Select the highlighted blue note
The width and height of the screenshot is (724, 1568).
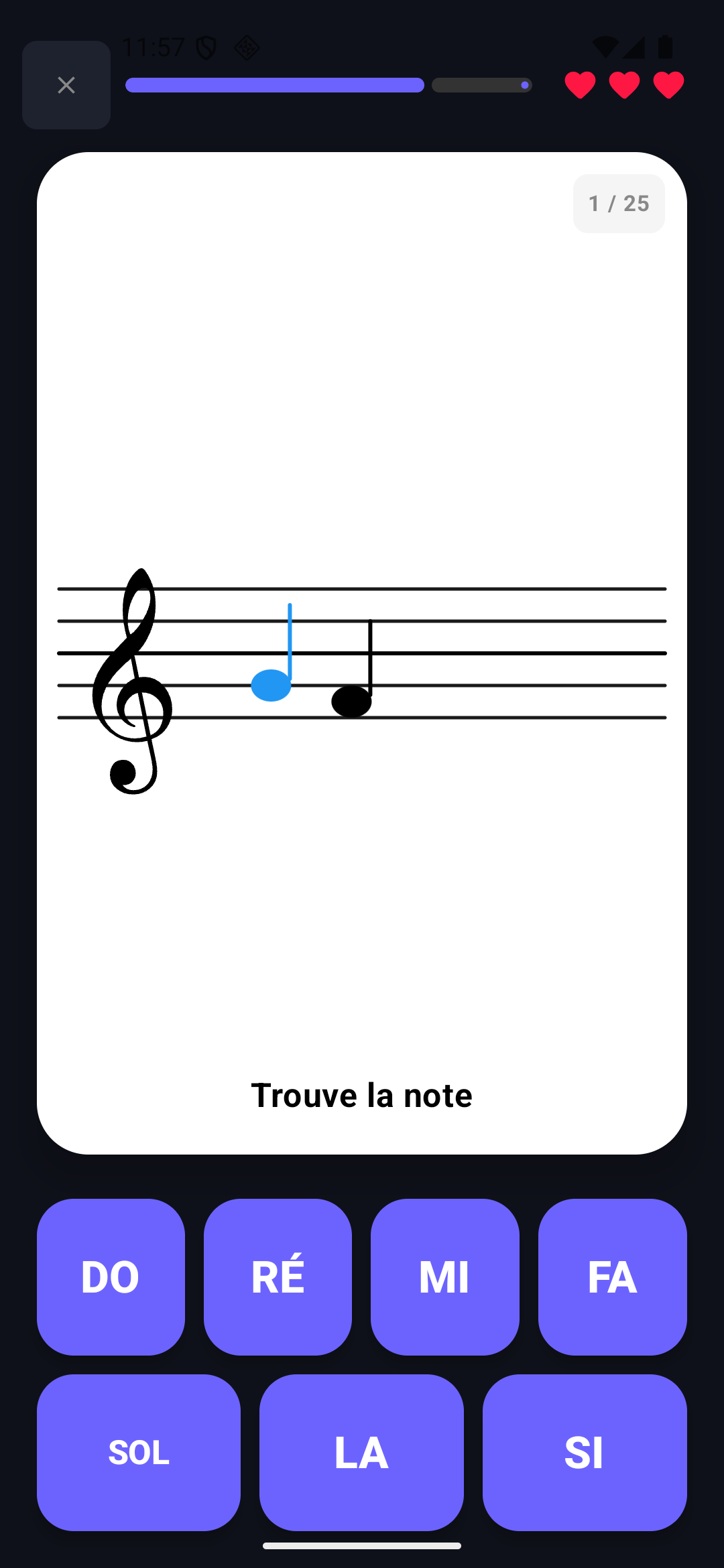(x=272, y=685)
